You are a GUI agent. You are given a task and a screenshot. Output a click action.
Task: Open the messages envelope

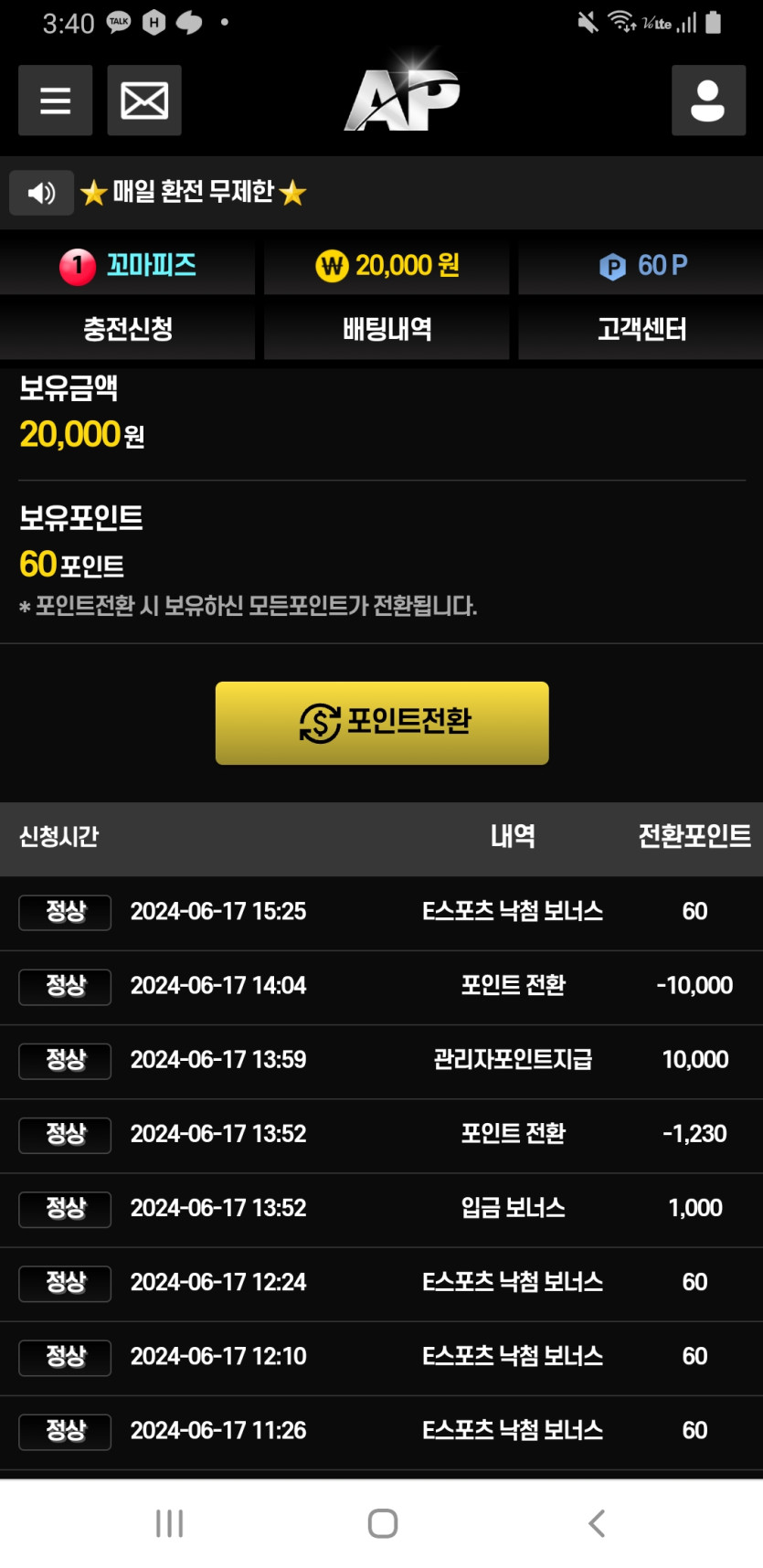[x=144, y=101]
